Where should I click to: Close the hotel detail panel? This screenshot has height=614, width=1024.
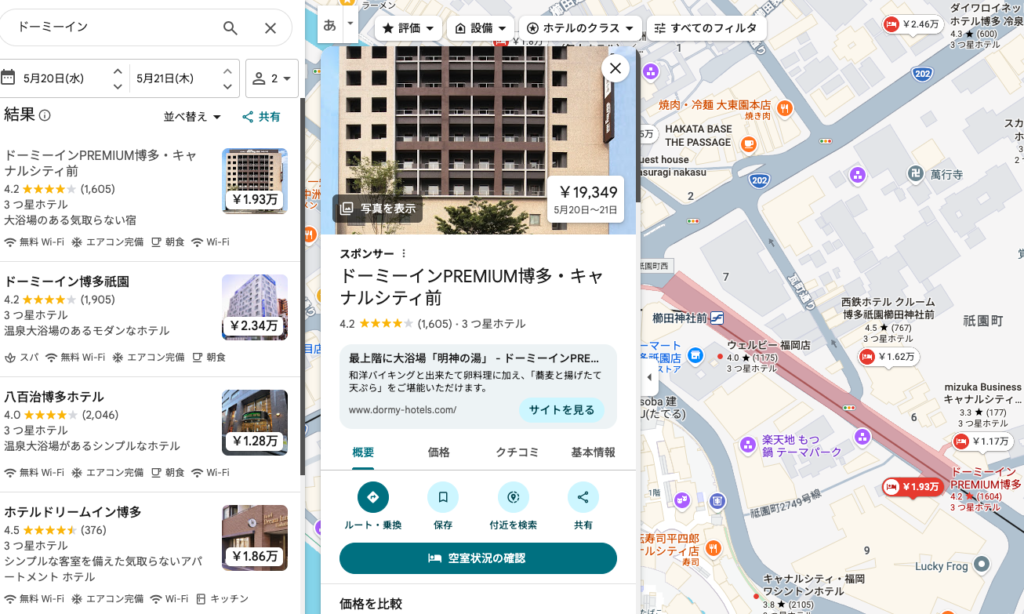tap(614, 68)
